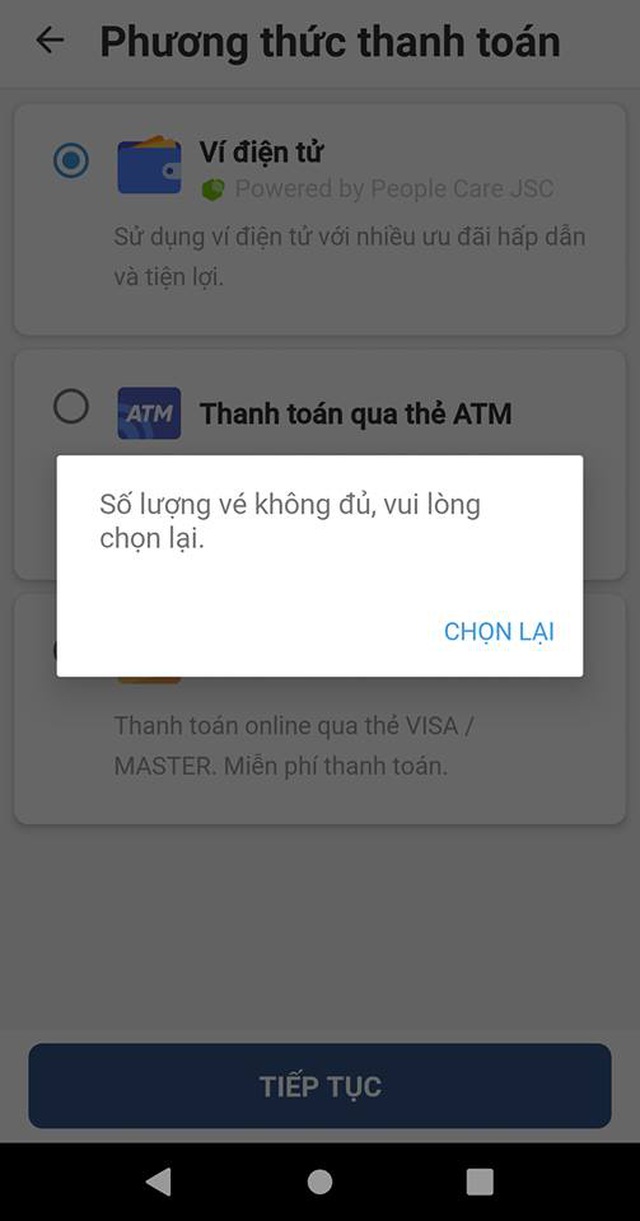Screen dimensions: 640x1221
Task: Tap the TIẾP TỤC button
Action: [320, 1086]
